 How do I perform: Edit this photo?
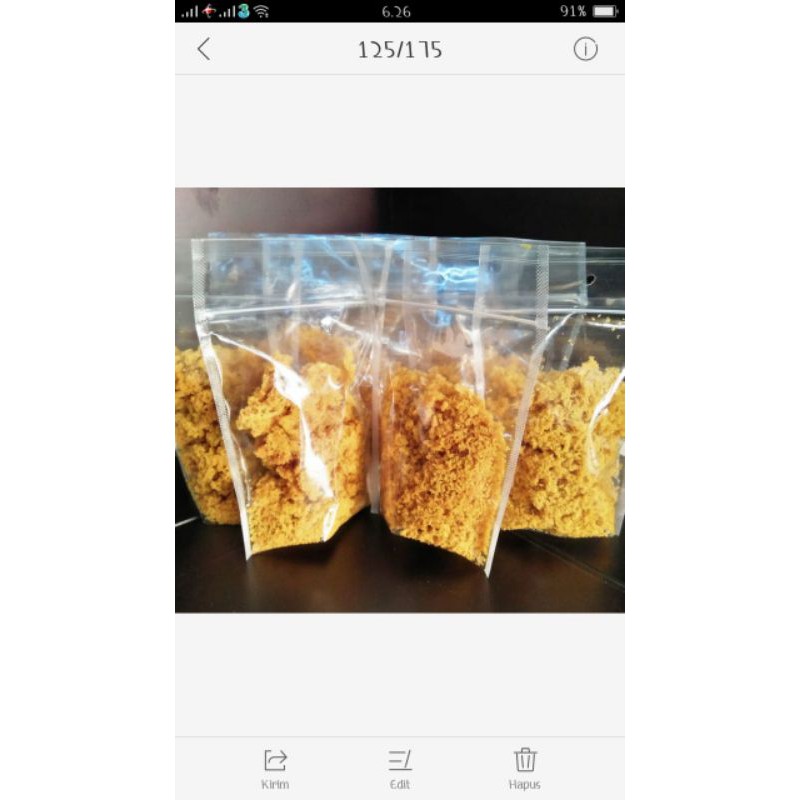(x=400, y=767)
